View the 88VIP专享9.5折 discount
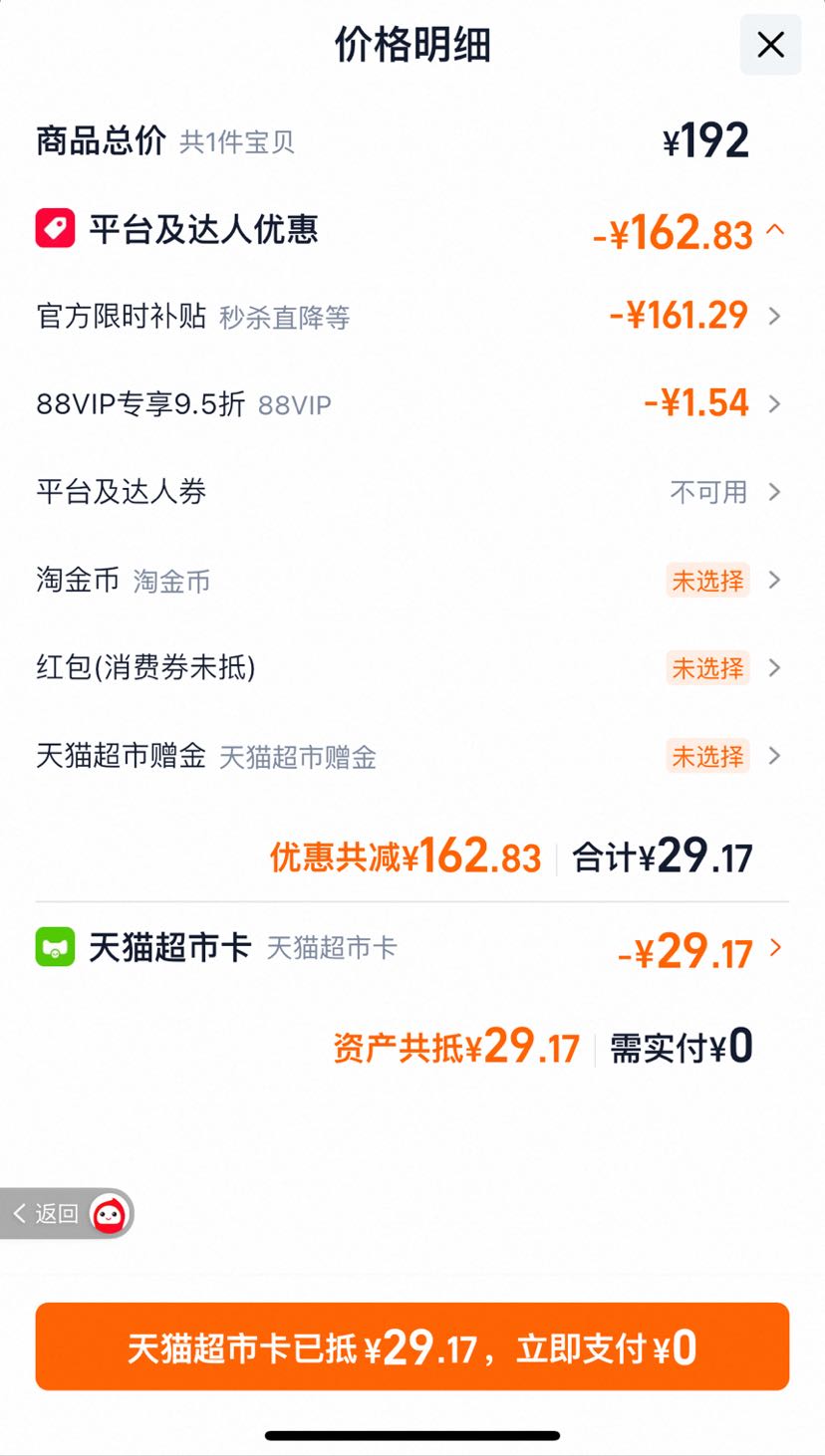This screenshot has height=1456, width=825. point(412,404)
